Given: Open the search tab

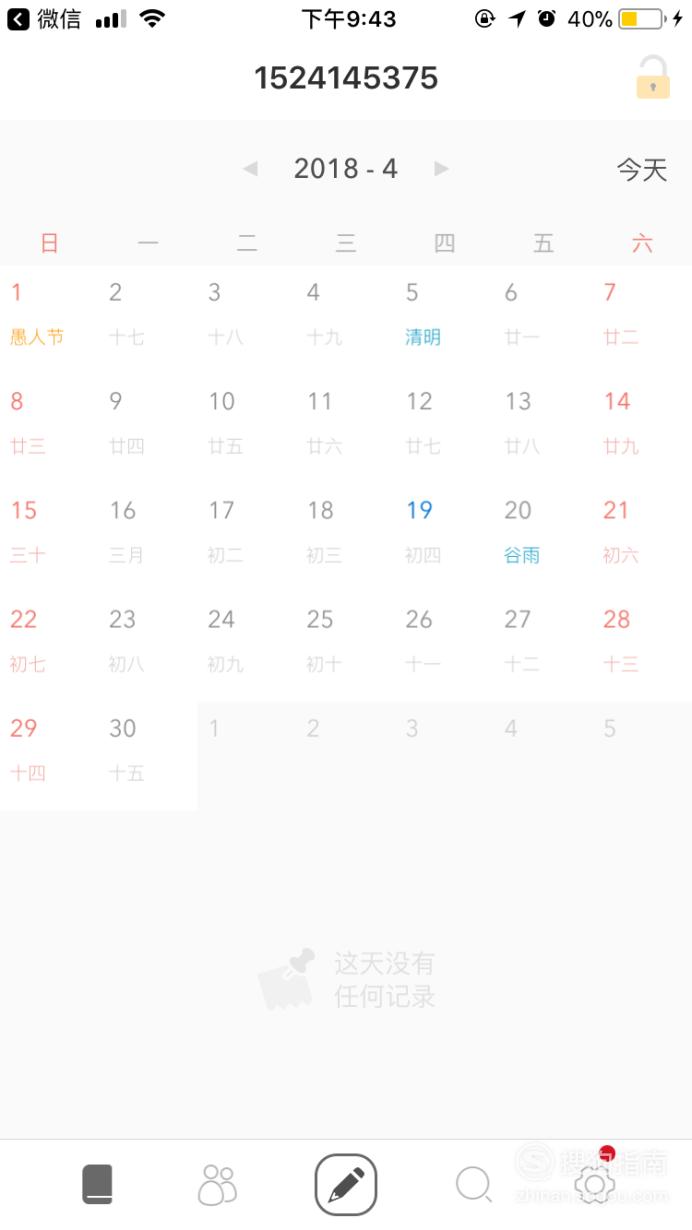Looking at the screenshot, I should [474, 1185].
